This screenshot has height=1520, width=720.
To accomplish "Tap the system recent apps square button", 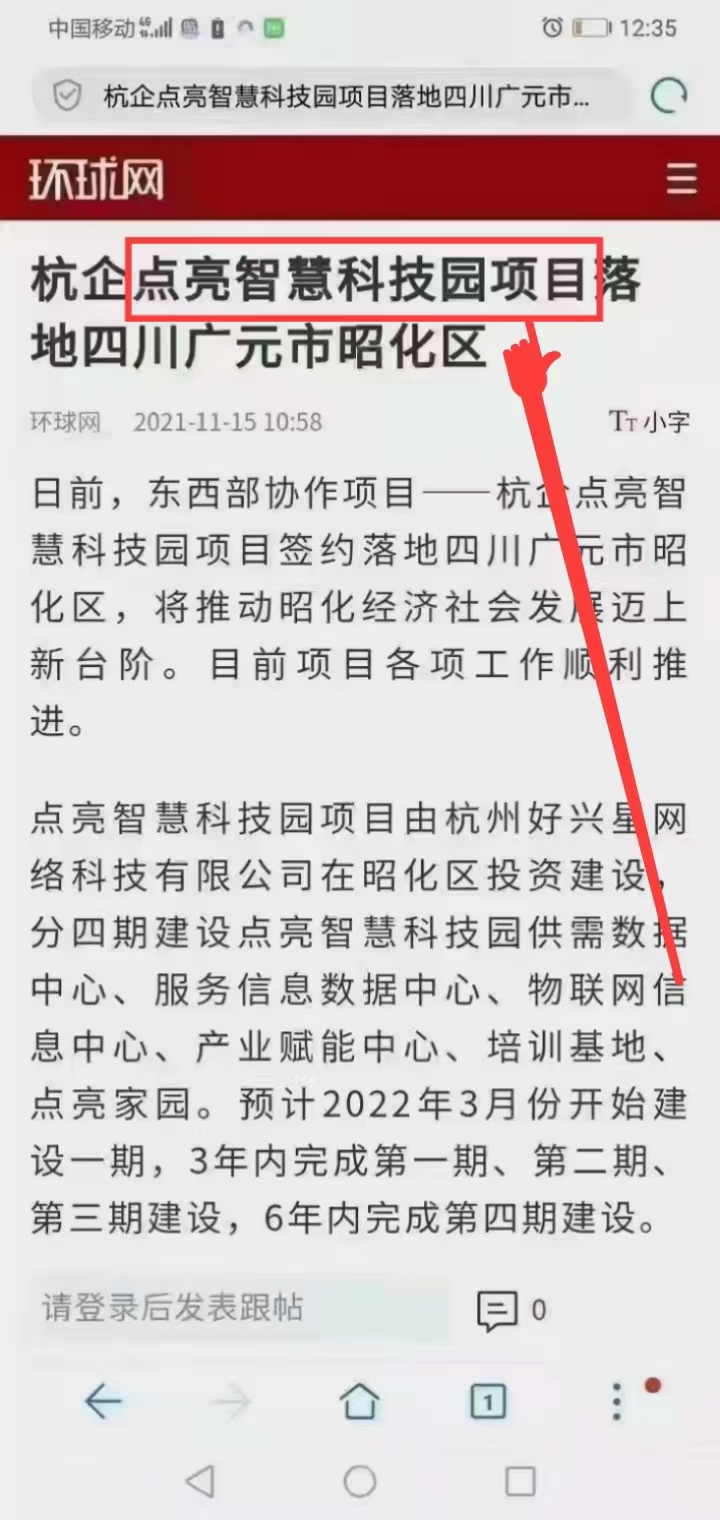I will click(x=520, y=1481).
